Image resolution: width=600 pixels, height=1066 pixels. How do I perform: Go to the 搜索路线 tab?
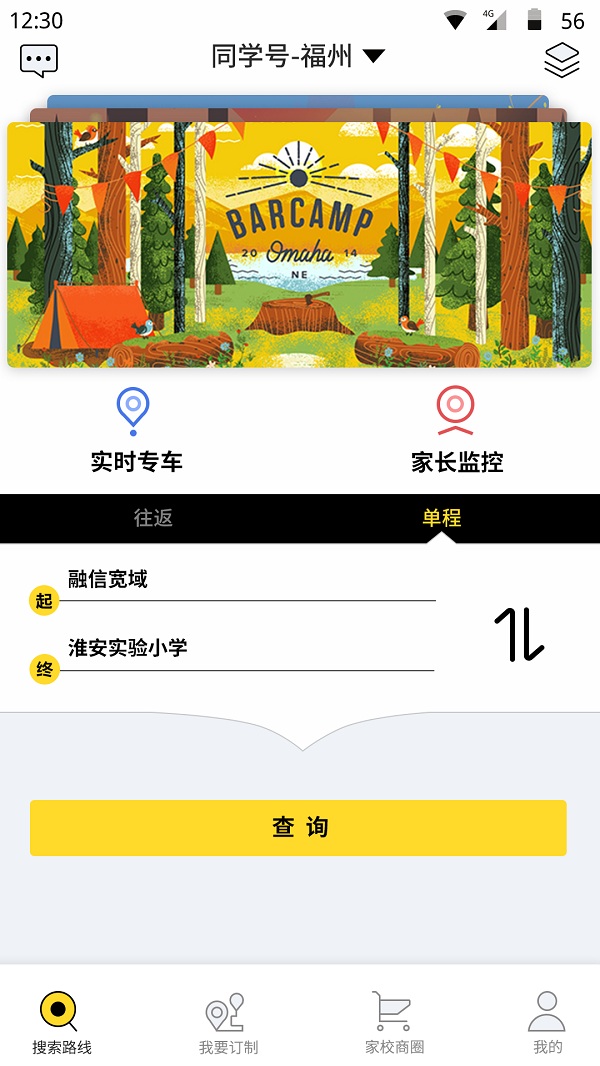tap(61, 1022)
